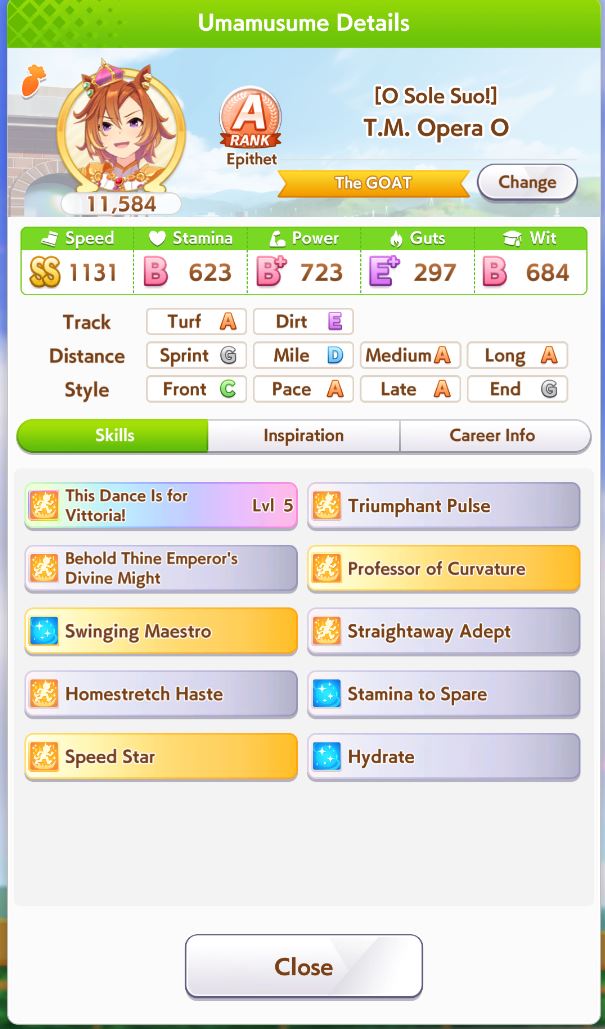Show Stamina to Spare skill info
This screenshot has width=605, height=1029.
[444, 694]
